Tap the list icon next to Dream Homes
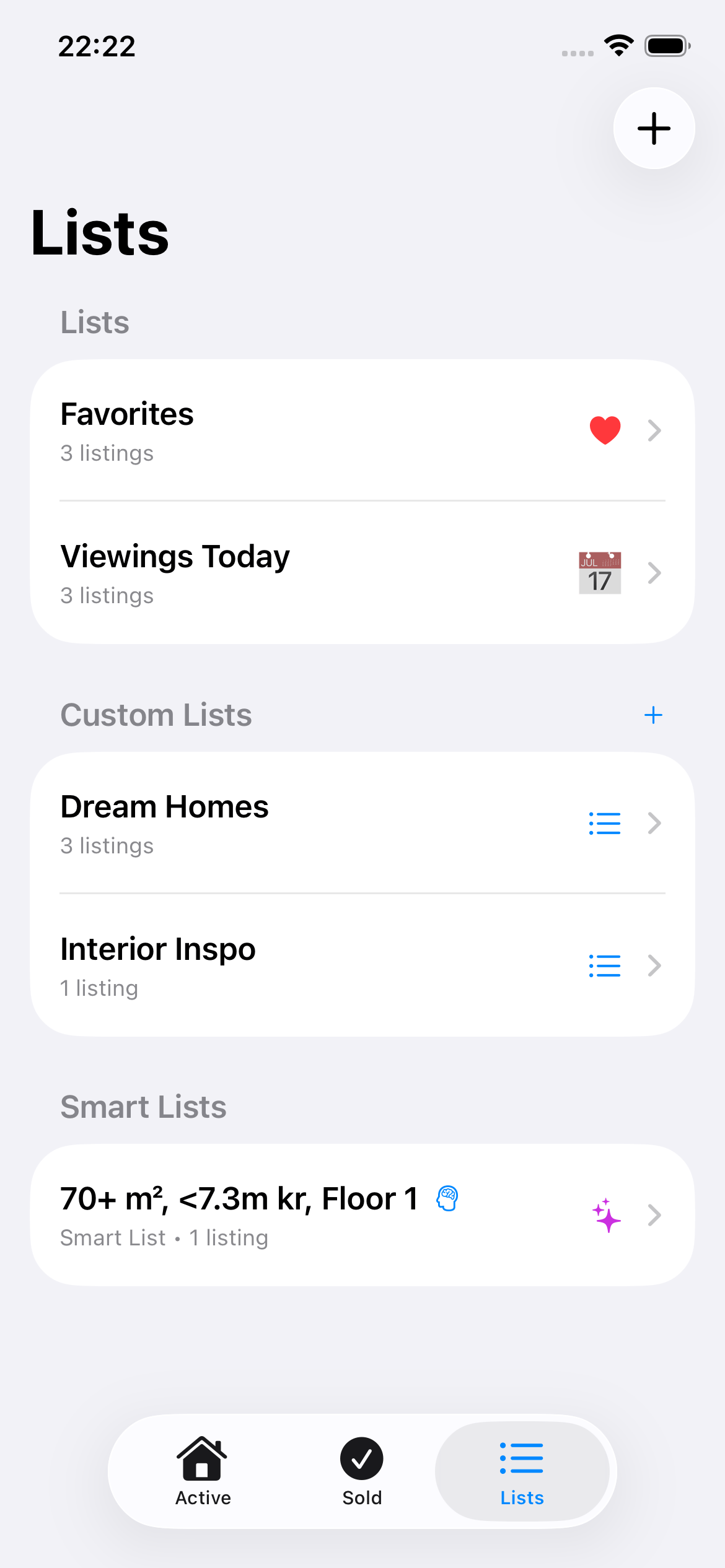The height and width of the screenshot is (1568, 725). pyautogui.click(x=605, y=824)
